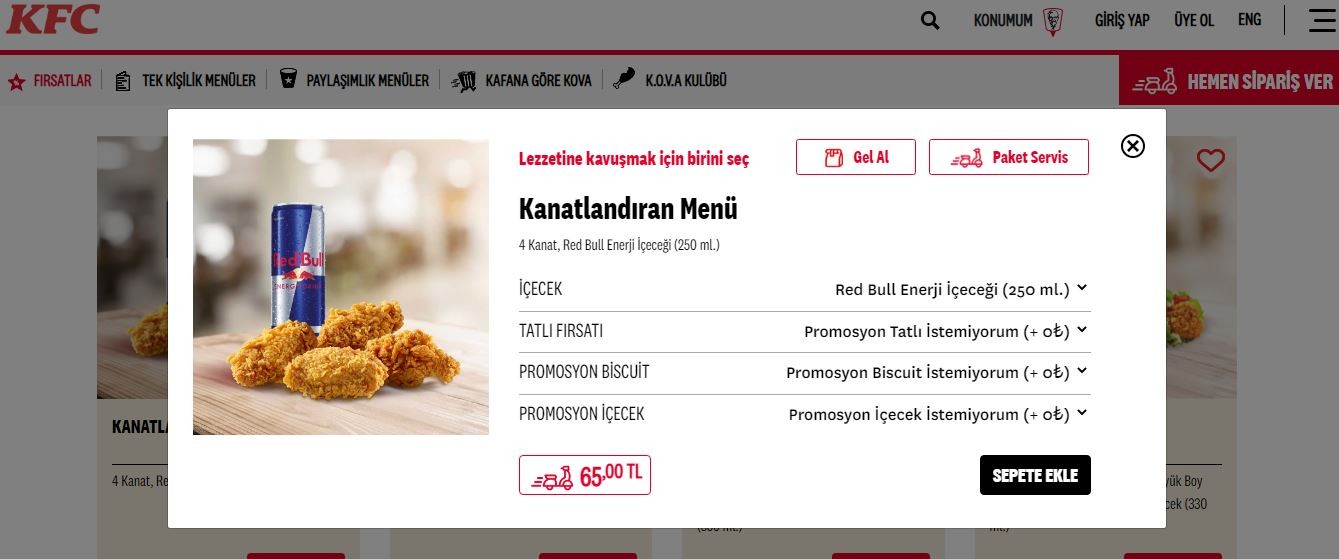Open Konumum location selector

pos(1017,21)
